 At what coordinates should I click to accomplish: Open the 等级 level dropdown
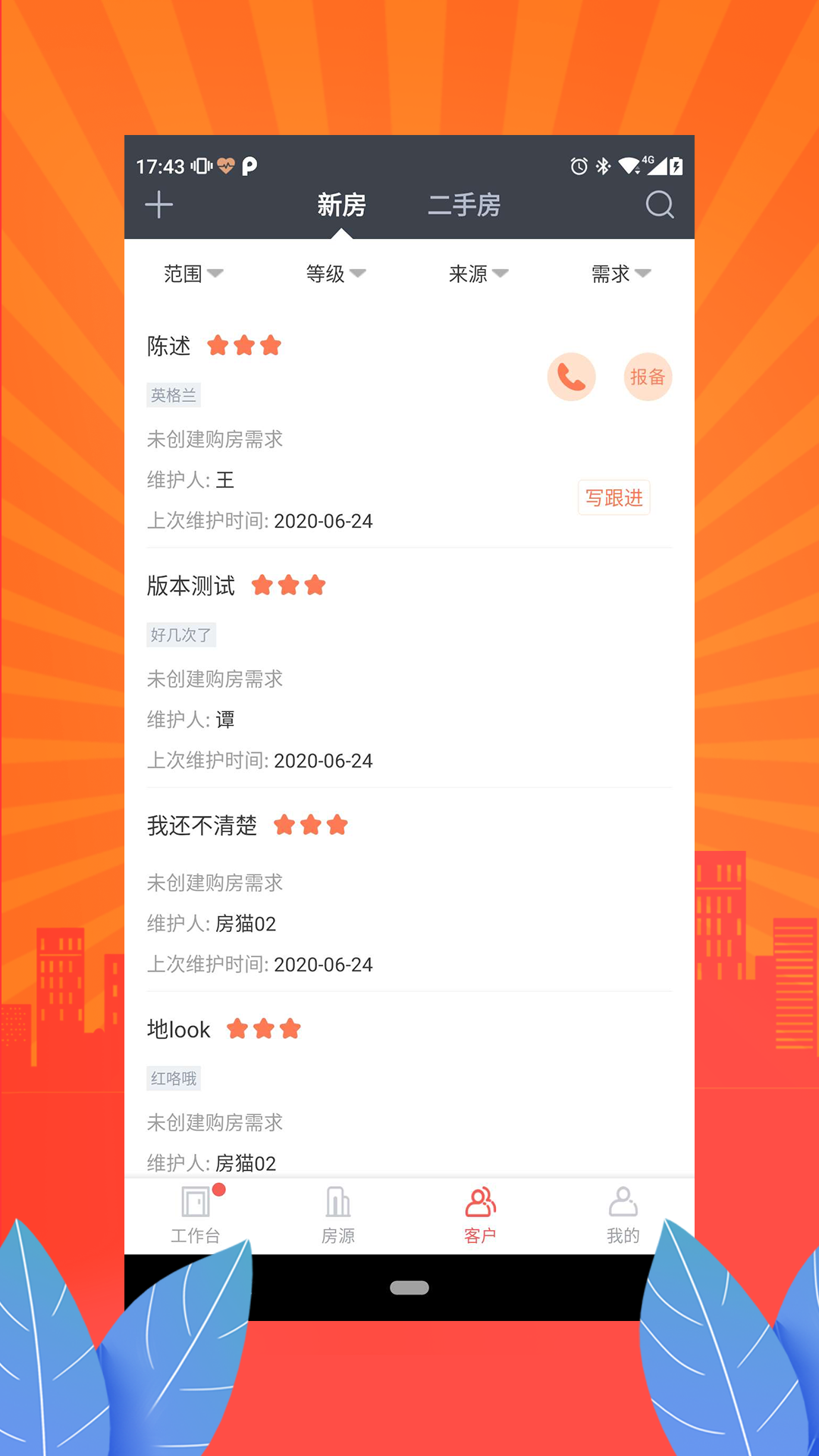click(337, 274)
